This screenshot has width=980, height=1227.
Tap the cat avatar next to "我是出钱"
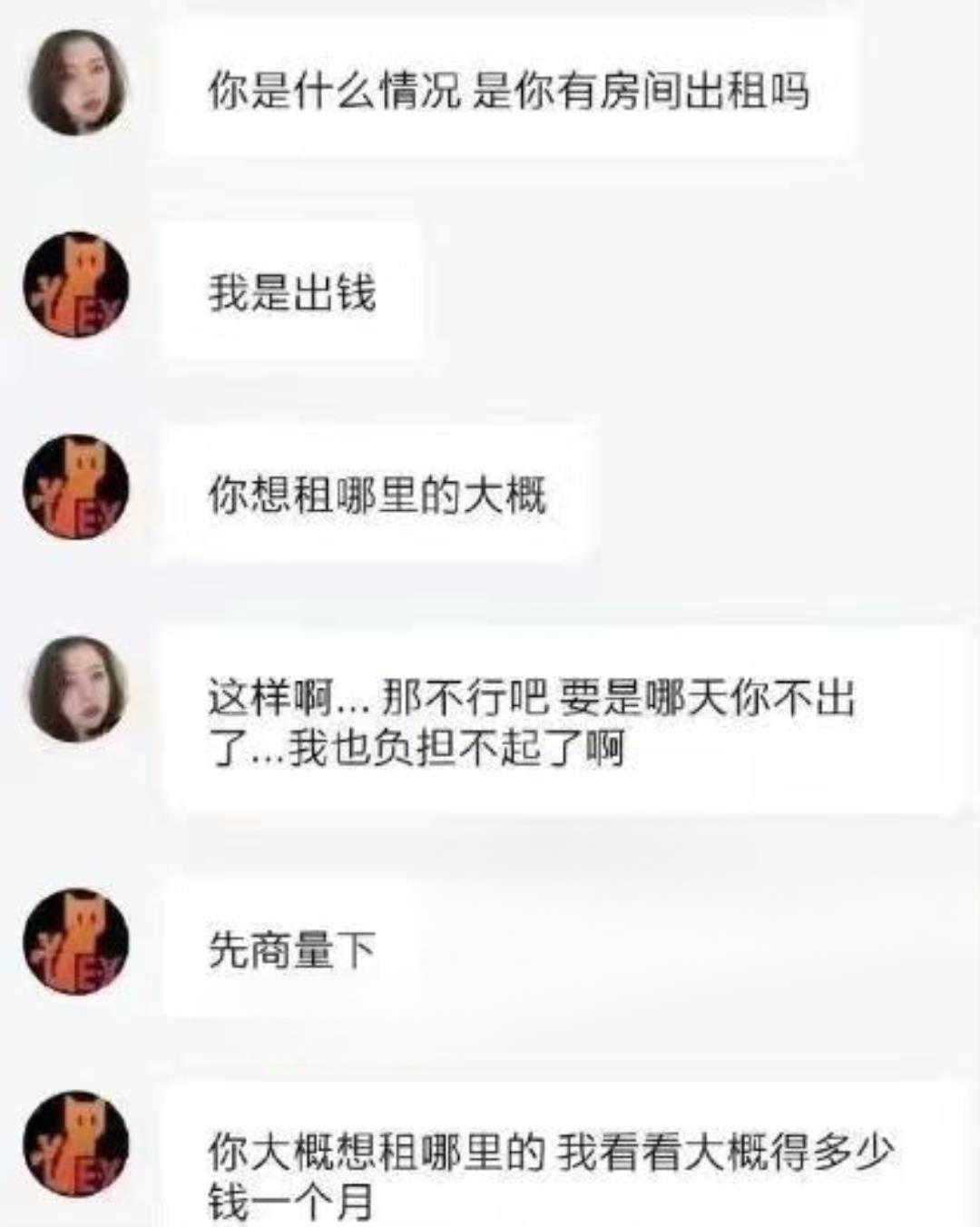76,285
